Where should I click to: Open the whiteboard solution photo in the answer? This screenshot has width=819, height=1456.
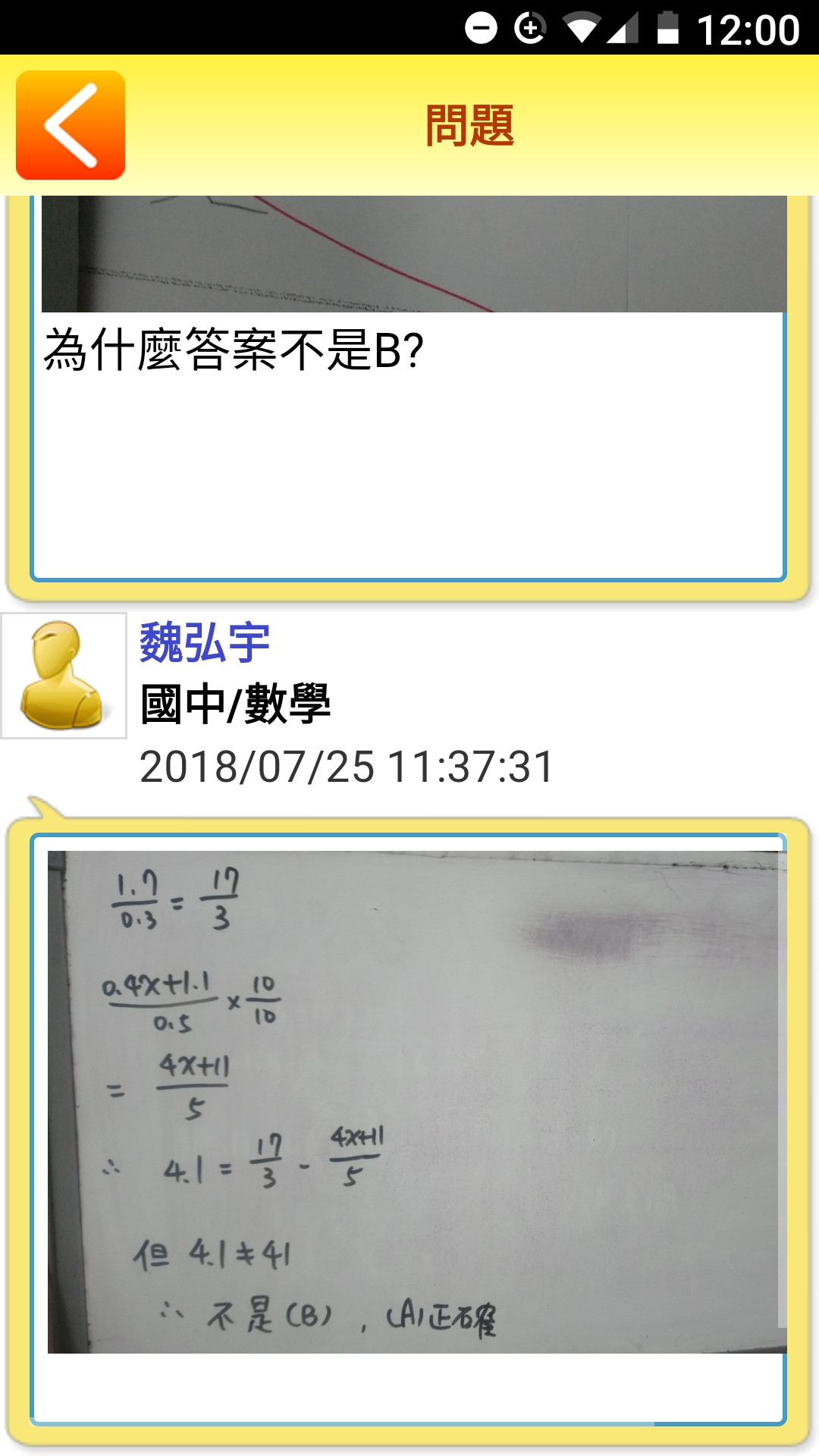pos(416,1101)
